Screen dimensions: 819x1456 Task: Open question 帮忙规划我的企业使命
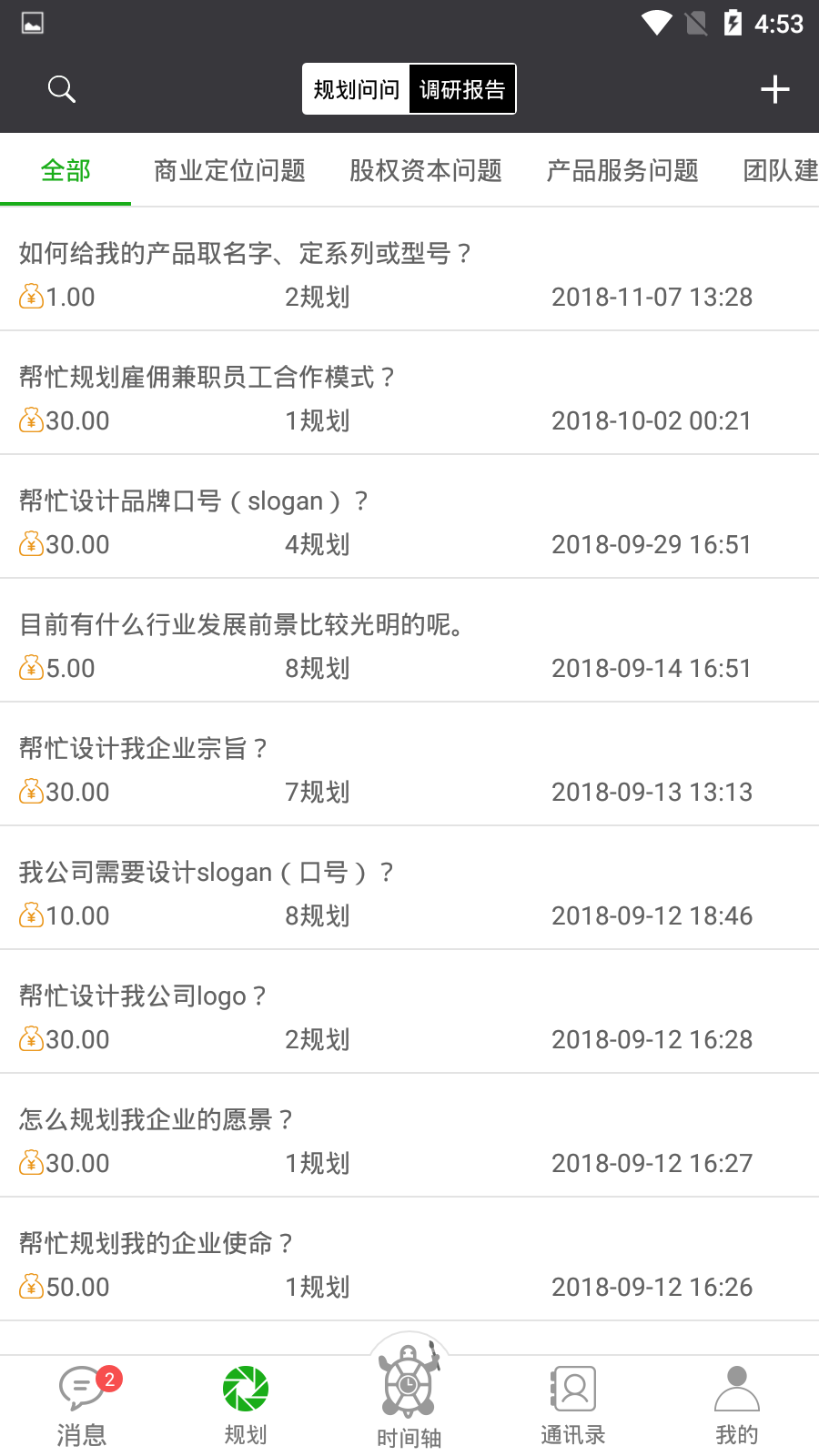click(157, 1243)
